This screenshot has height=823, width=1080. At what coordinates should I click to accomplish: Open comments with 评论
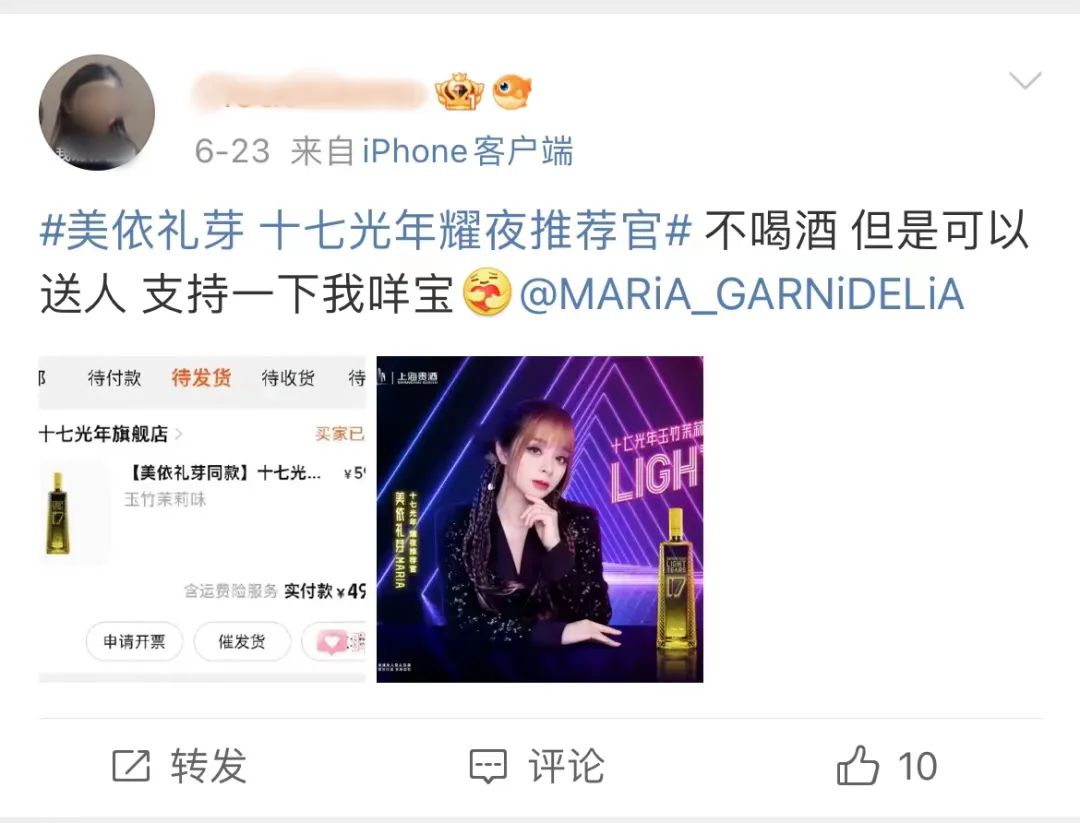[x=536, y=767]
